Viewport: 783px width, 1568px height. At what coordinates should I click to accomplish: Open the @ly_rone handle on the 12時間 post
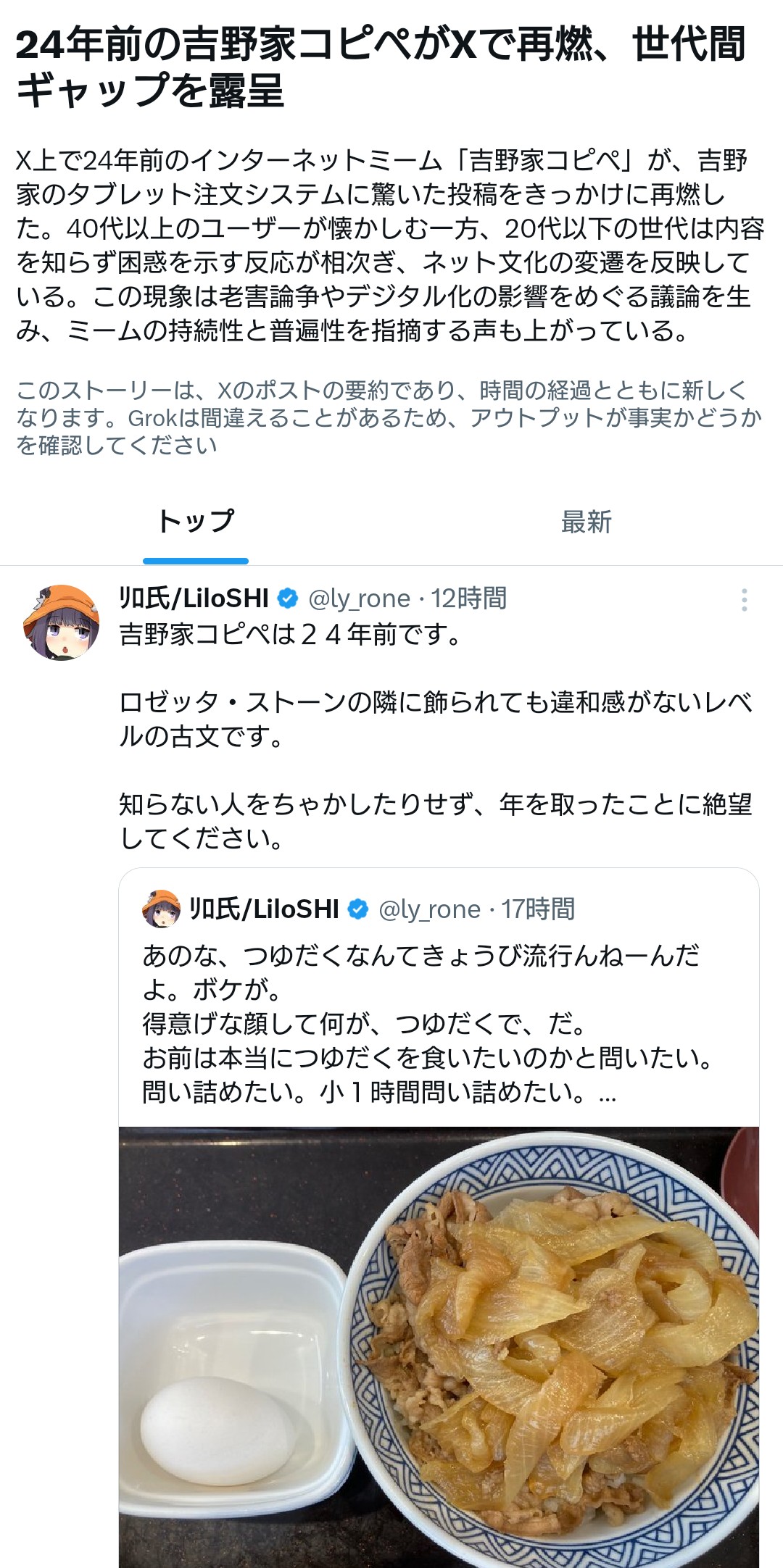tap(359, 599)
